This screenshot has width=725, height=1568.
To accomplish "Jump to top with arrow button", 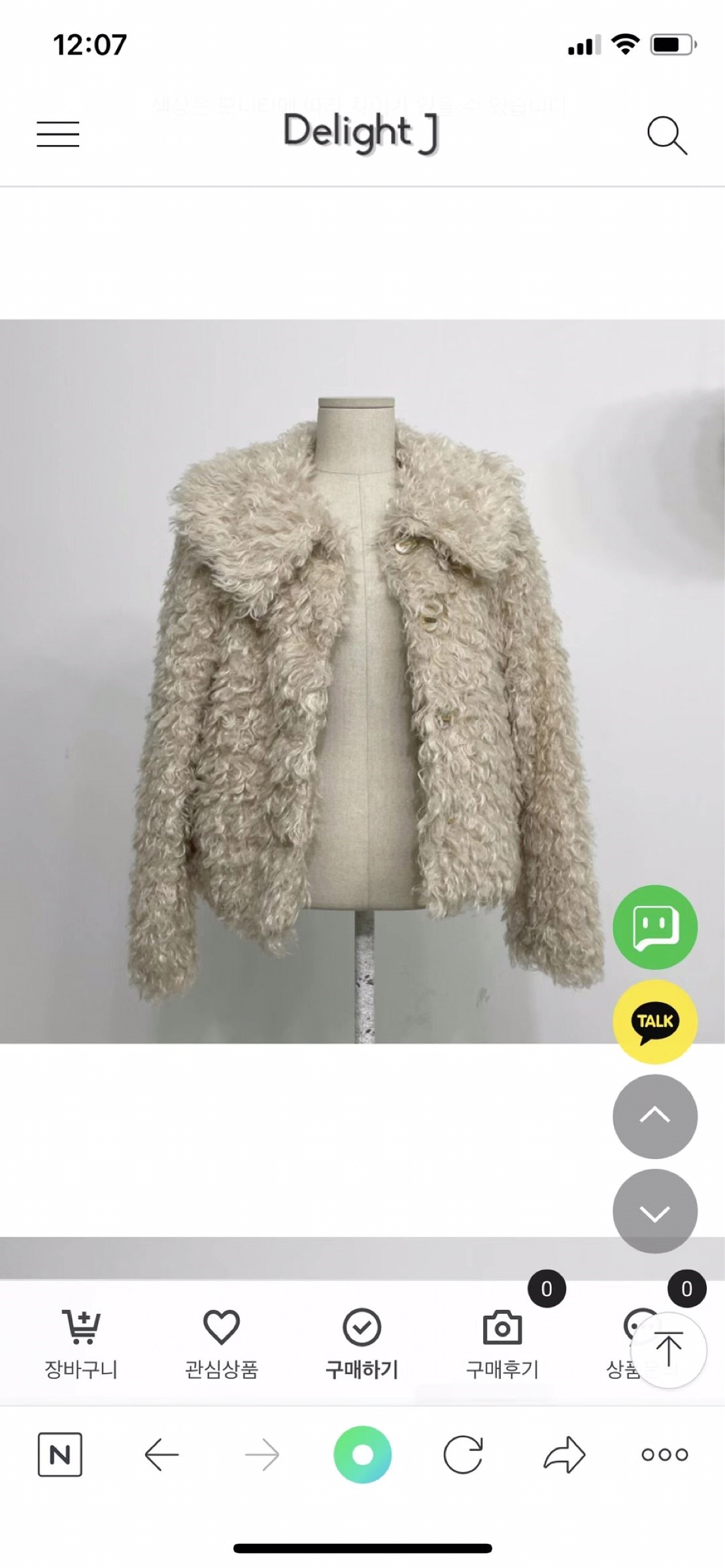I will [668, 1350].
